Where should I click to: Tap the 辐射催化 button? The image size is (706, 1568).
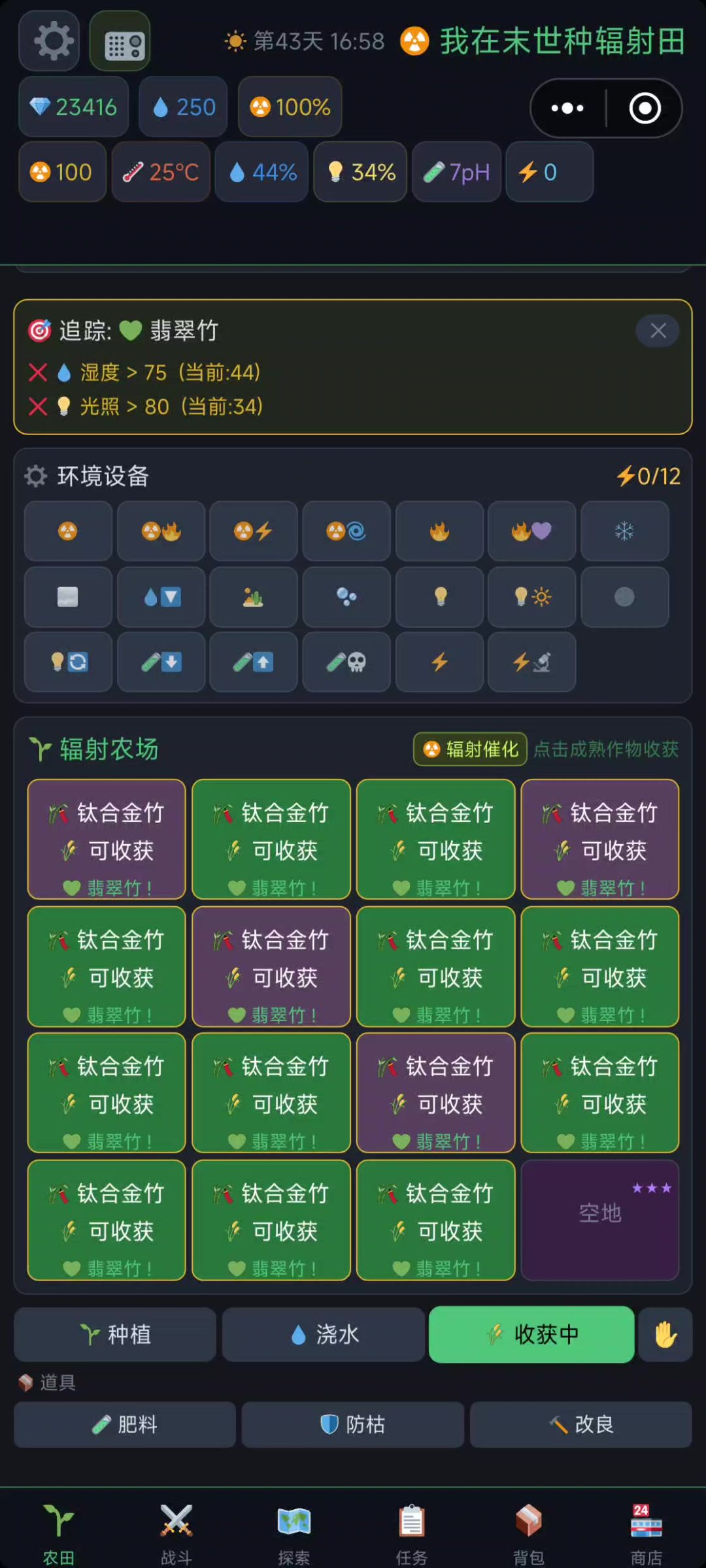coord(471,749)
